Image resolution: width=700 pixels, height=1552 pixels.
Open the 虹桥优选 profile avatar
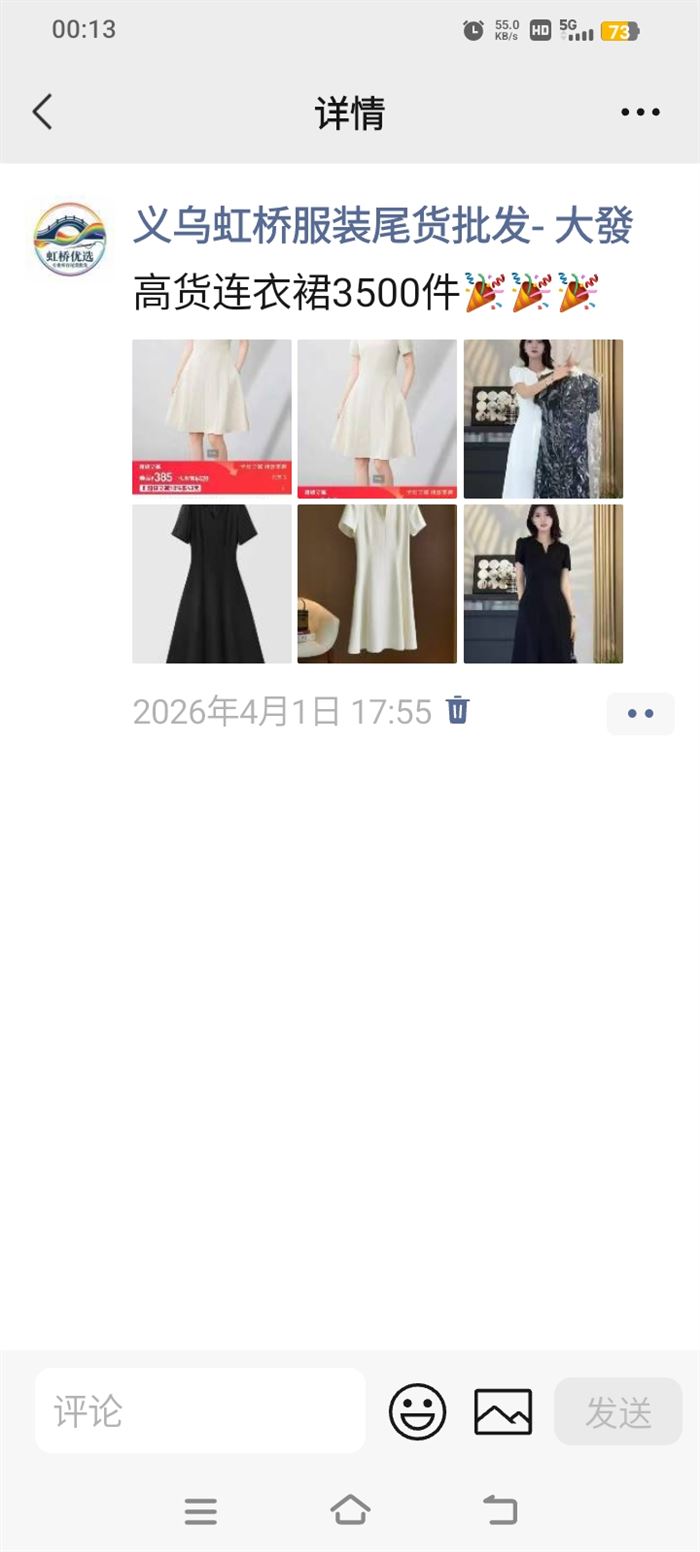69,239
